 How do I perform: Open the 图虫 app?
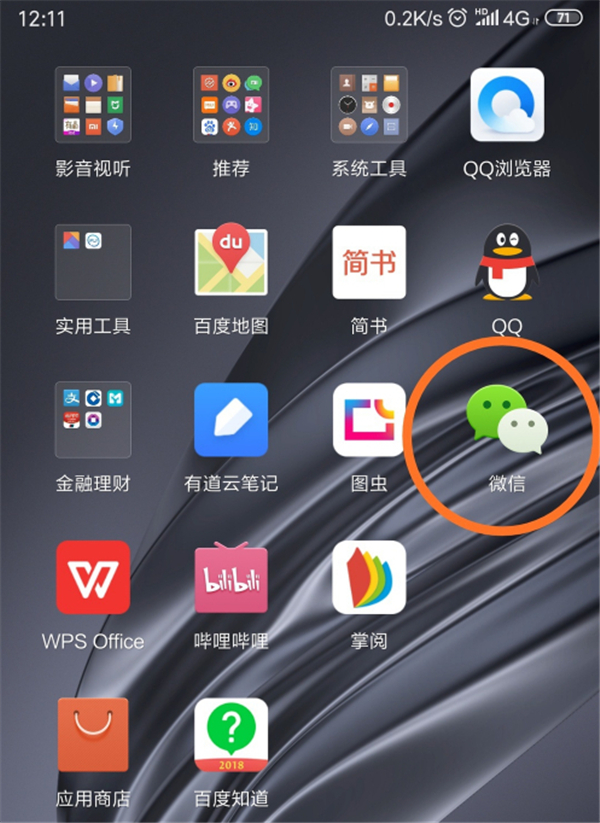tap(369, 420)
